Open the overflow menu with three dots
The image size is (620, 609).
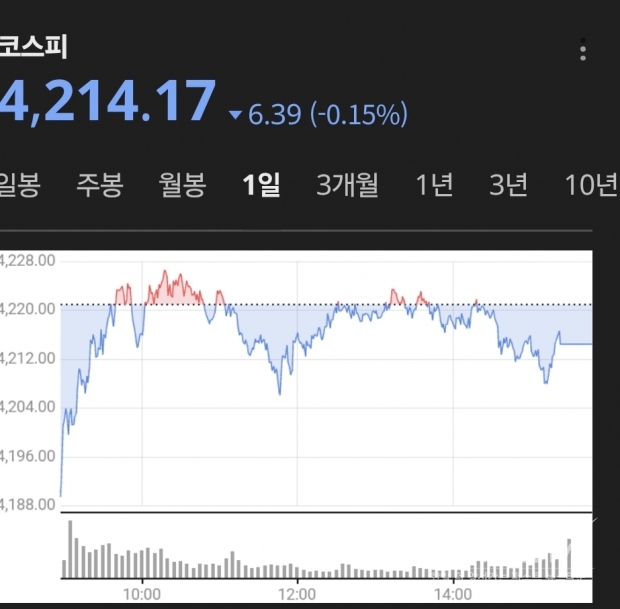click(583, 51)
